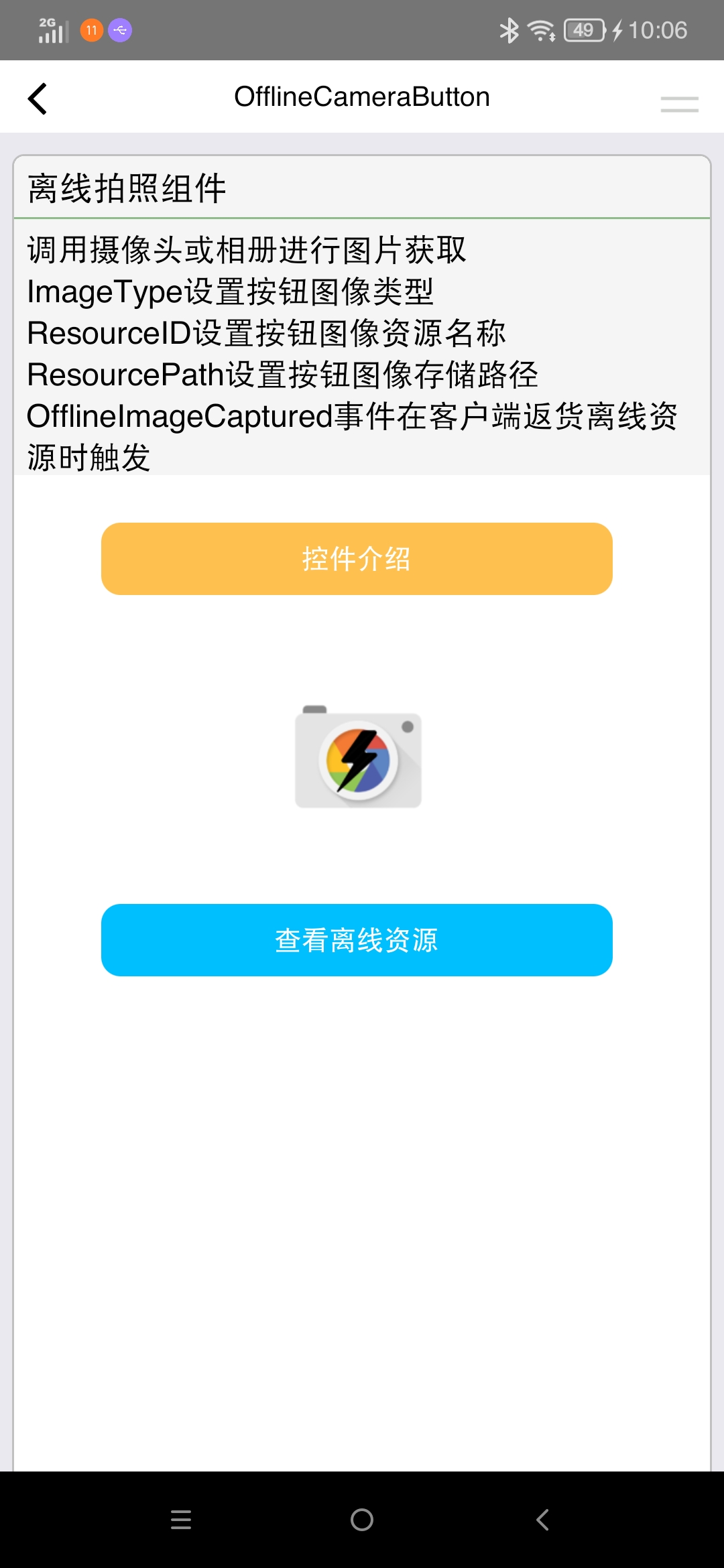Tap the camera button to take a photo

(x=359, y=757)
